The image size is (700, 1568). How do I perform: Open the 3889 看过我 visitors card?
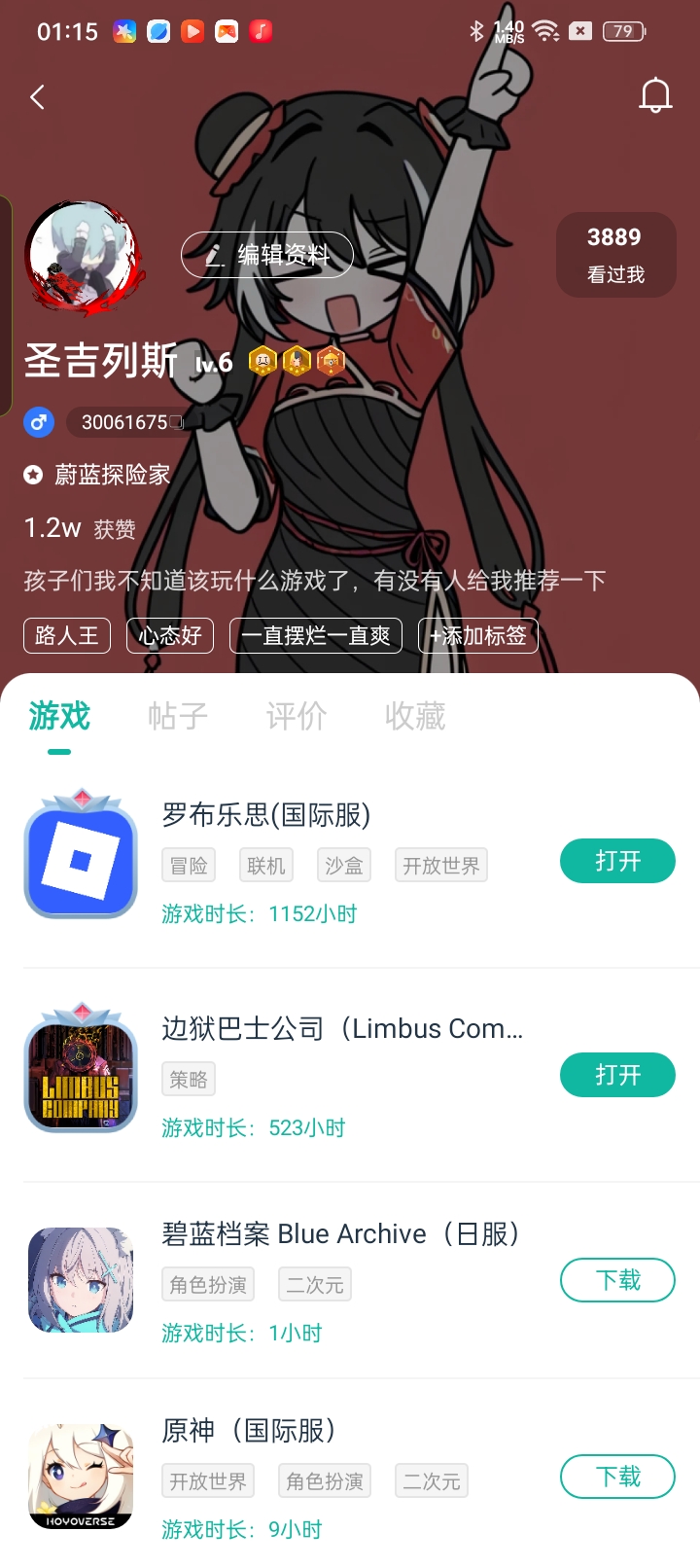click(615, 255)
